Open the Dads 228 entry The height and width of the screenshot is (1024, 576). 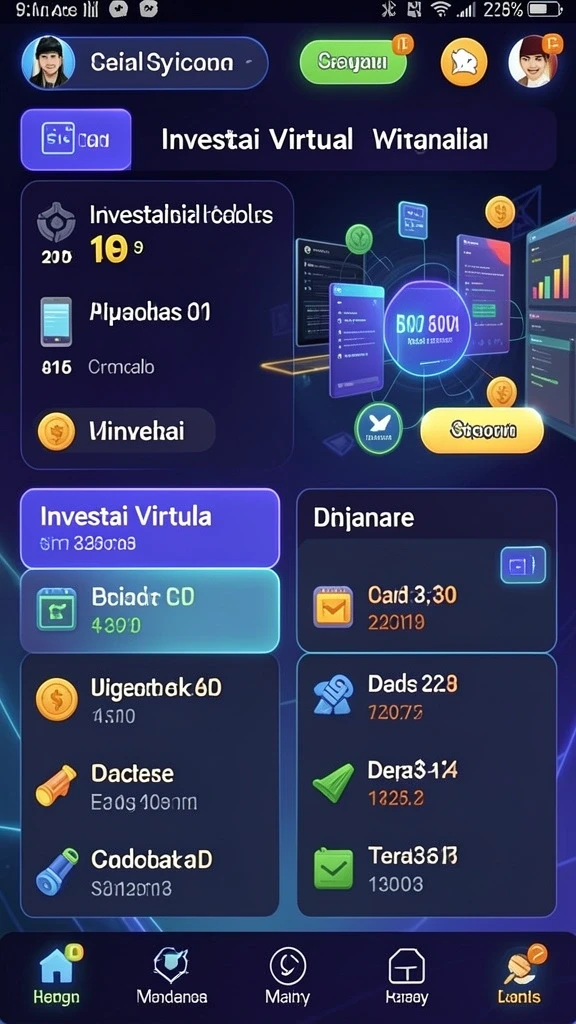tap(426, 697)
